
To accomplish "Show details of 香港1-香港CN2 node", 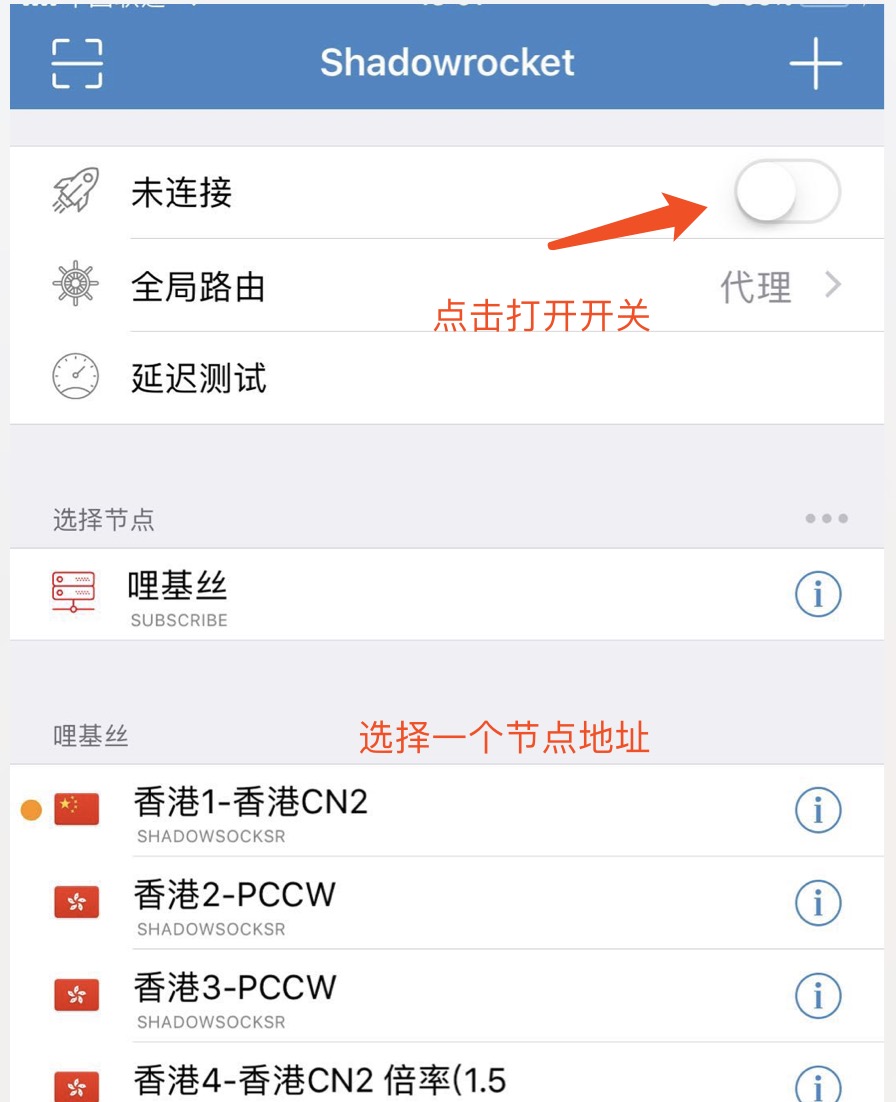I will (x=818, y=811).
